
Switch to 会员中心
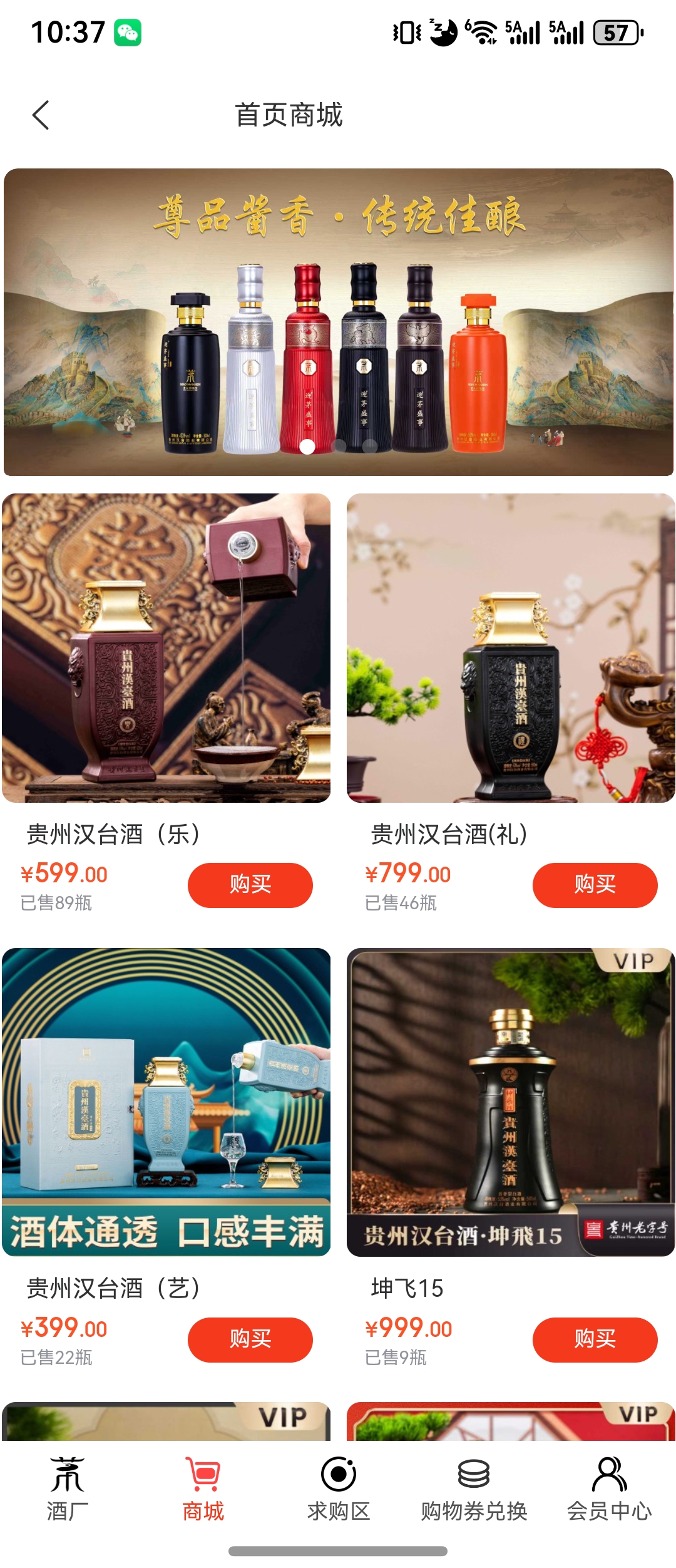point(609,1489)
